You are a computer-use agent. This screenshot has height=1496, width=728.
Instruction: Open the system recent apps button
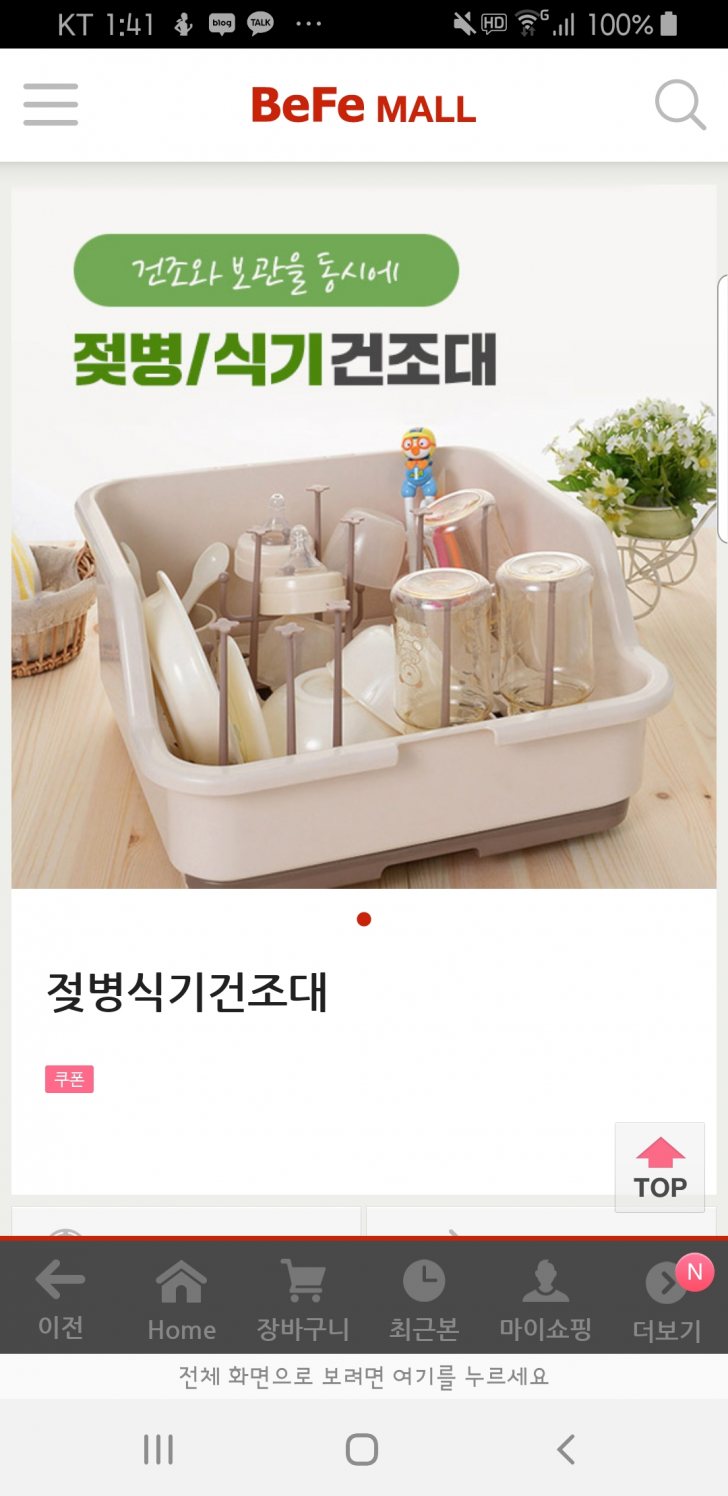(158, 1449)
